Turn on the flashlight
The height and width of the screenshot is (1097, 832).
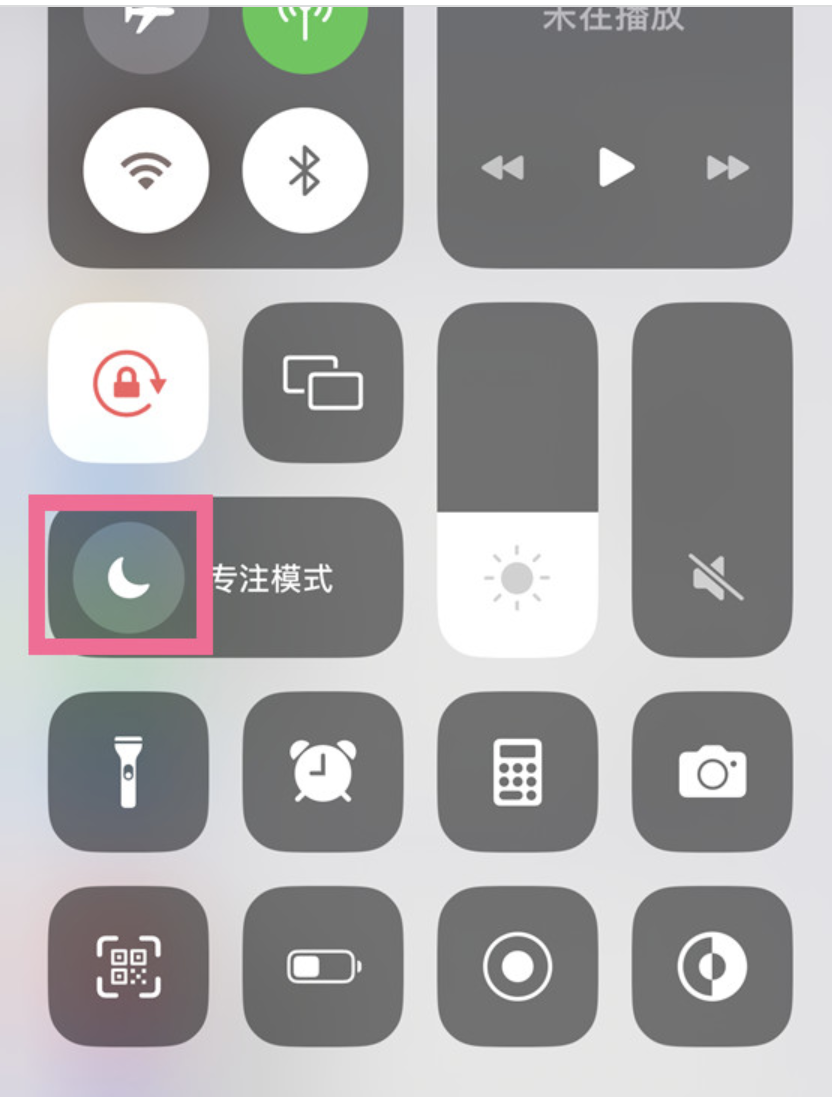point(129,771)
